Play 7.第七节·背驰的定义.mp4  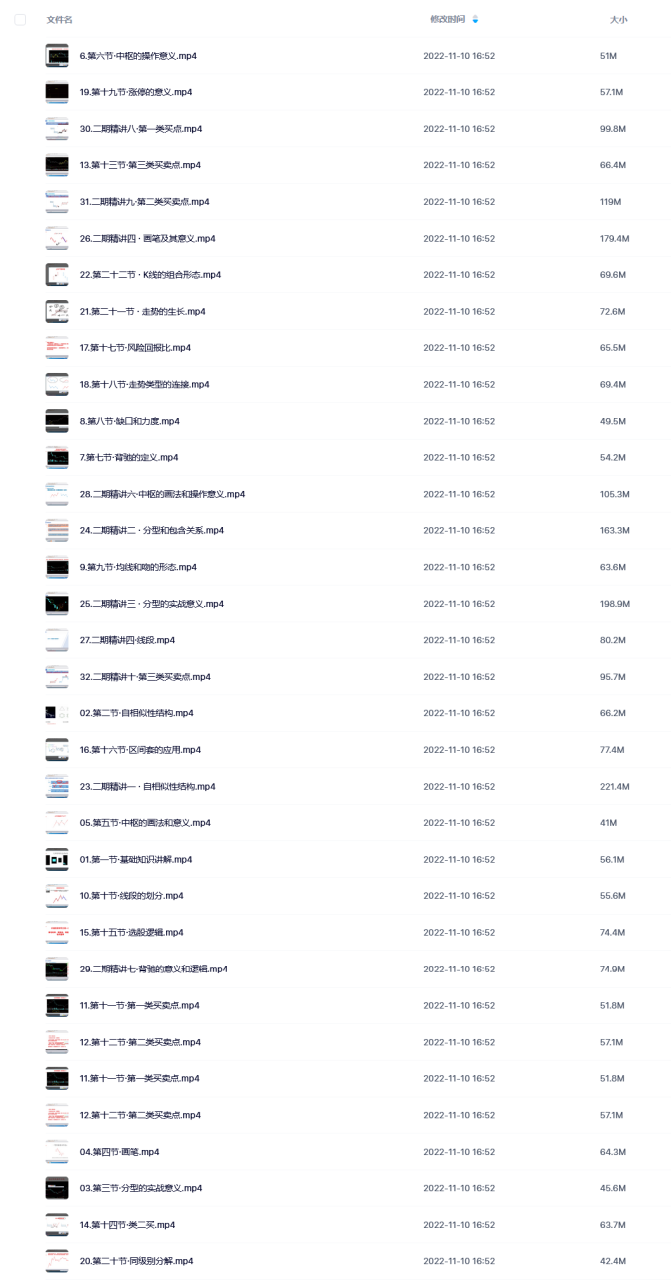tap(129, 458)
